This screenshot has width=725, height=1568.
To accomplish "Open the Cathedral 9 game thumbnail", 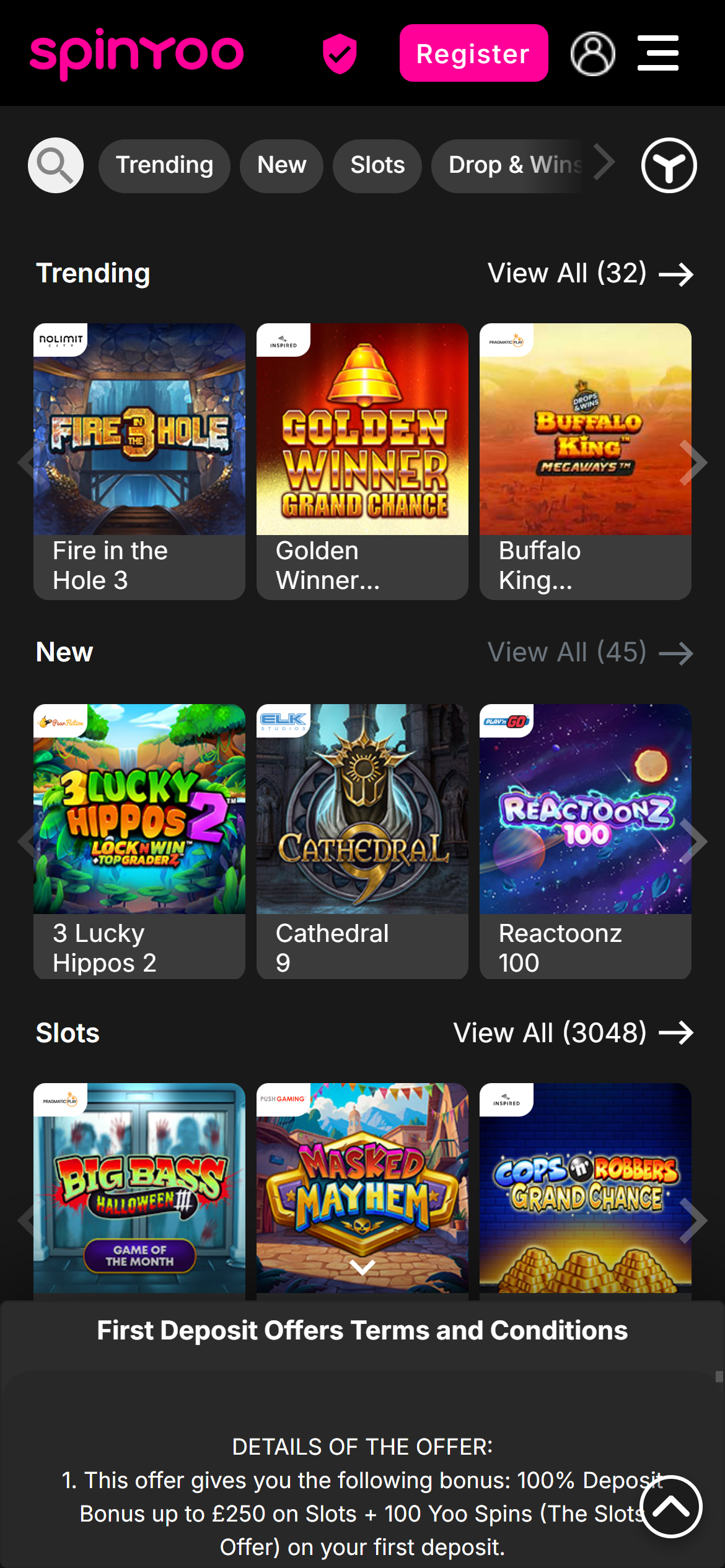I will [362, 808].
